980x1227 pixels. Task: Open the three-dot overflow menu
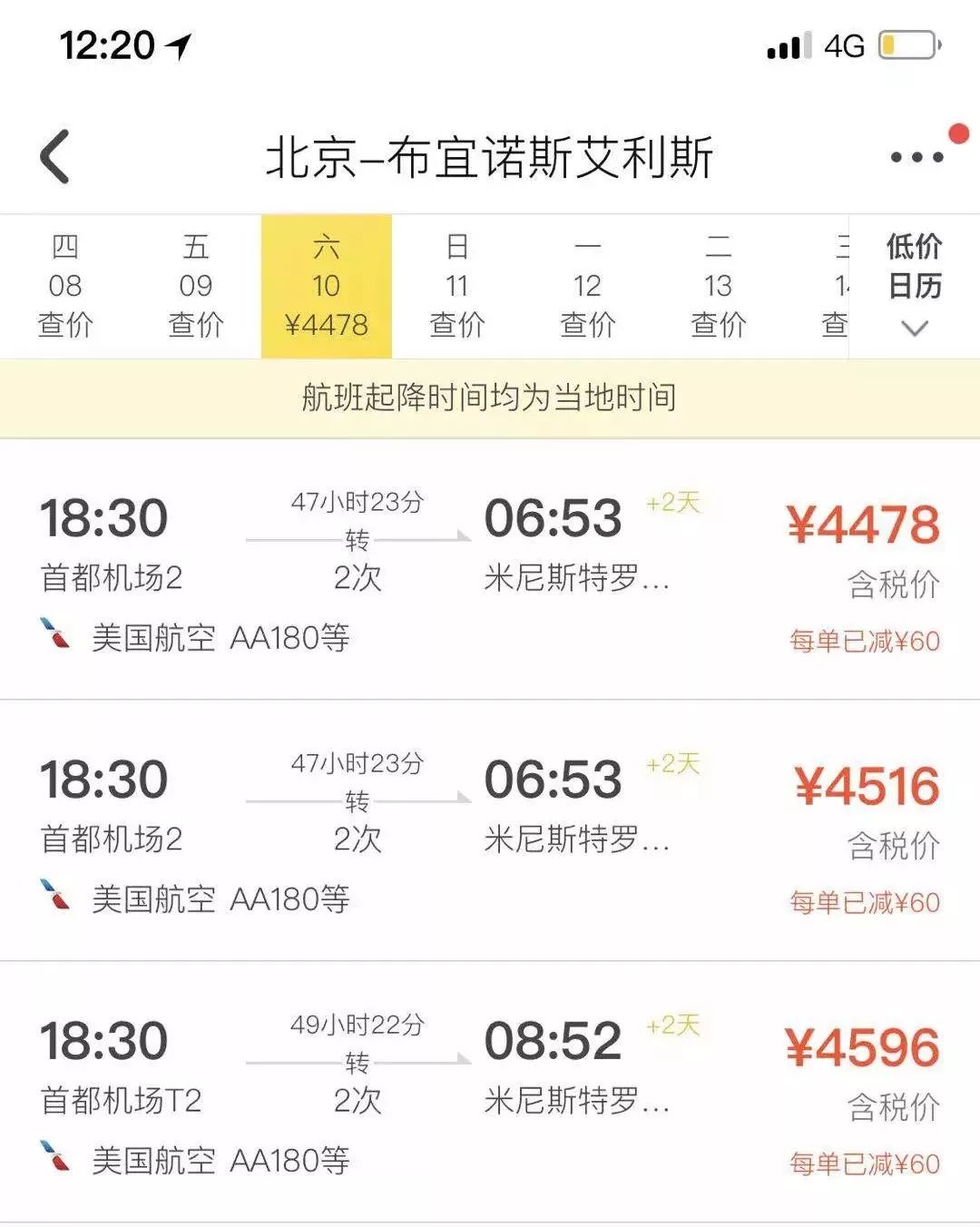click(916, 157)
